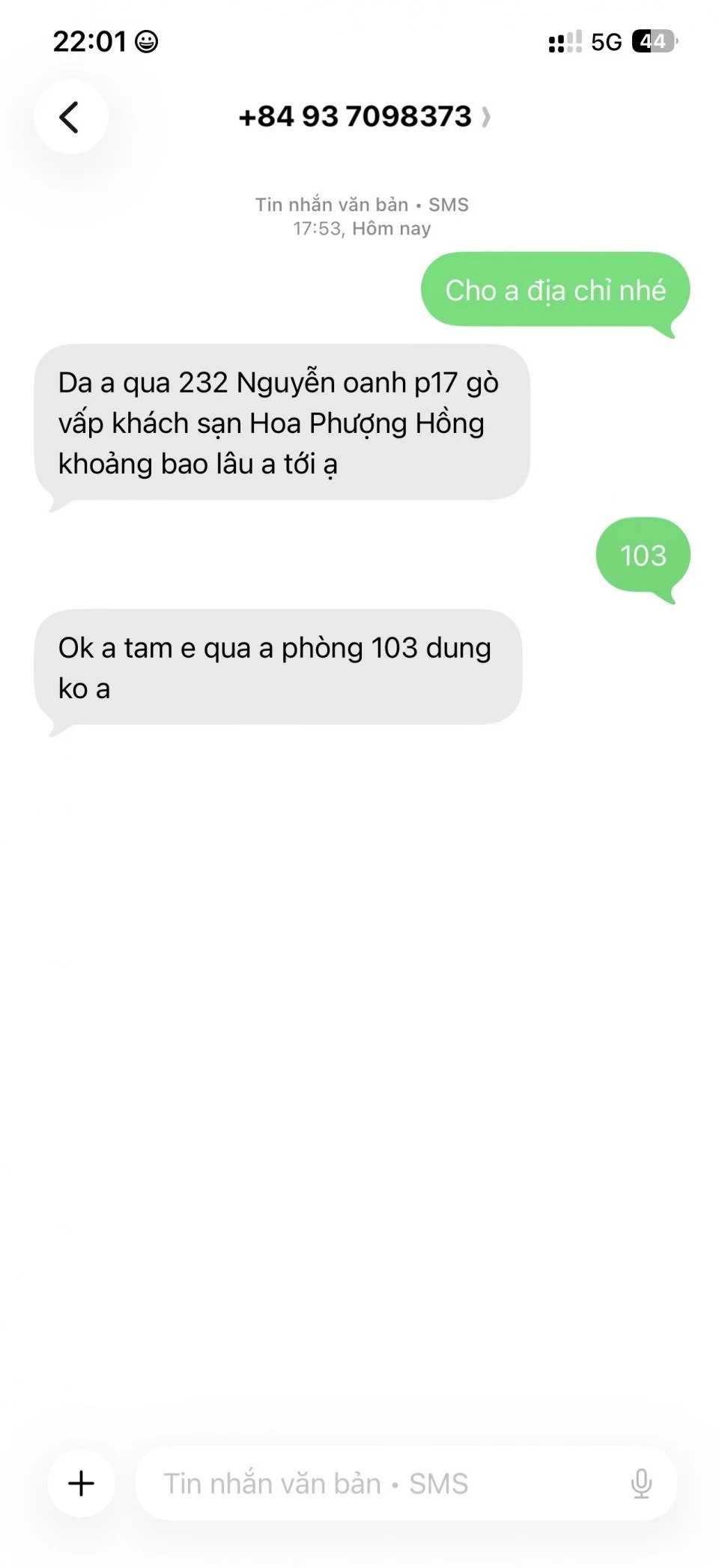Image resolution: width=719 pixels, height=1568 pixels.
Task: Go back to the messages list
Action: (70, 117)
